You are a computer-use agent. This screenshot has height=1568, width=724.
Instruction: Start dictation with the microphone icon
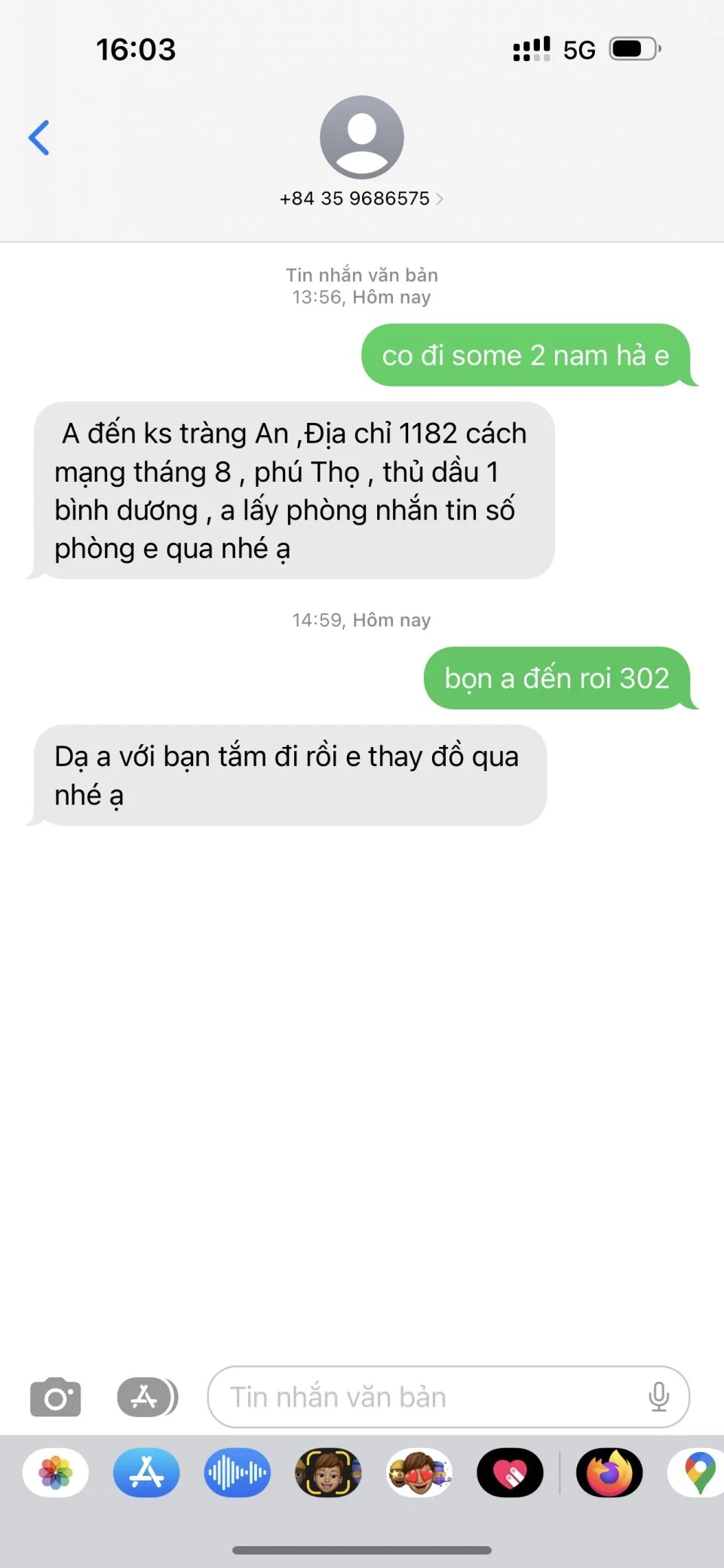click(x=658, y=1397)
